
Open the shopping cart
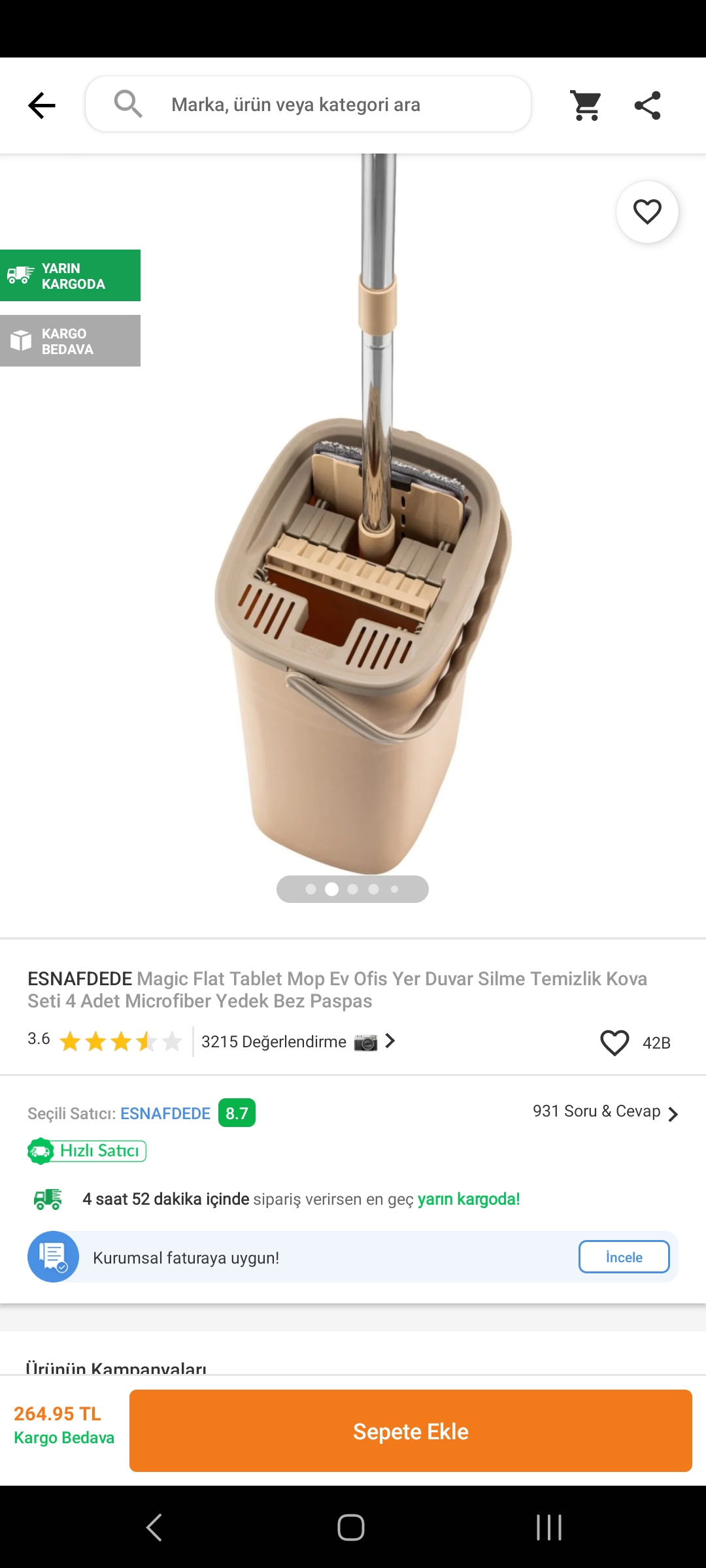586,105
